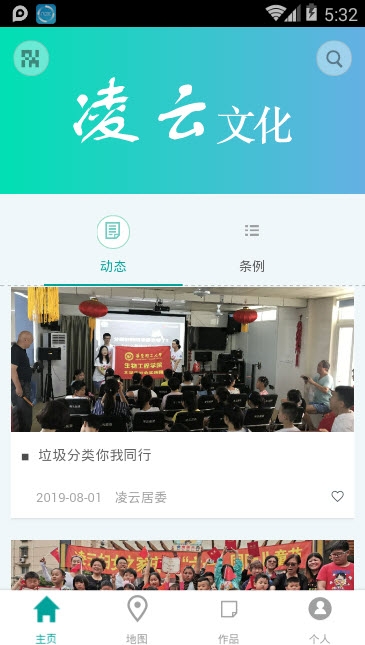Open the 垃圾分类你我同行 article card

click(x=182, y=402)
